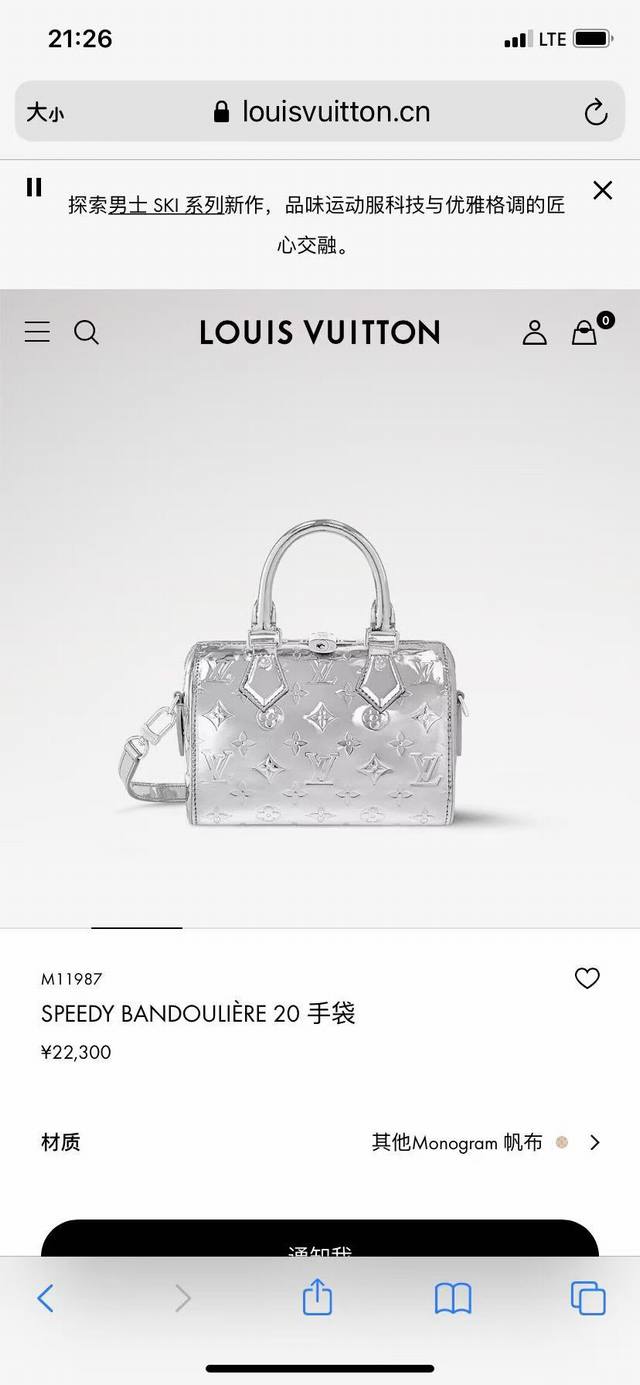View the shopping bag
Screen dimensions: 640x1385
click(586, 332)
